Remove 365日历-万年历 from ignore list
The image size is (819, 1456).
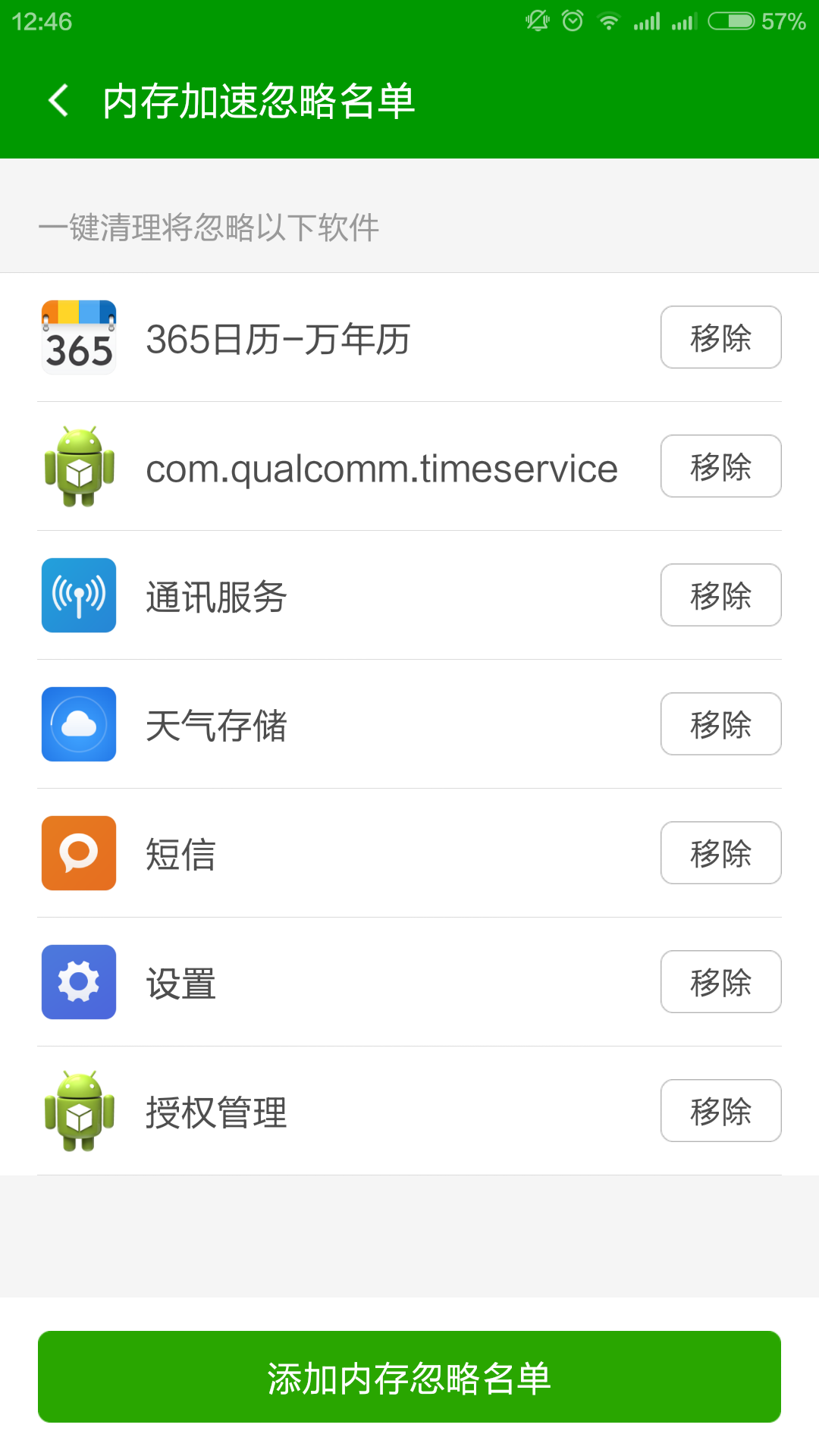(720, 337)
